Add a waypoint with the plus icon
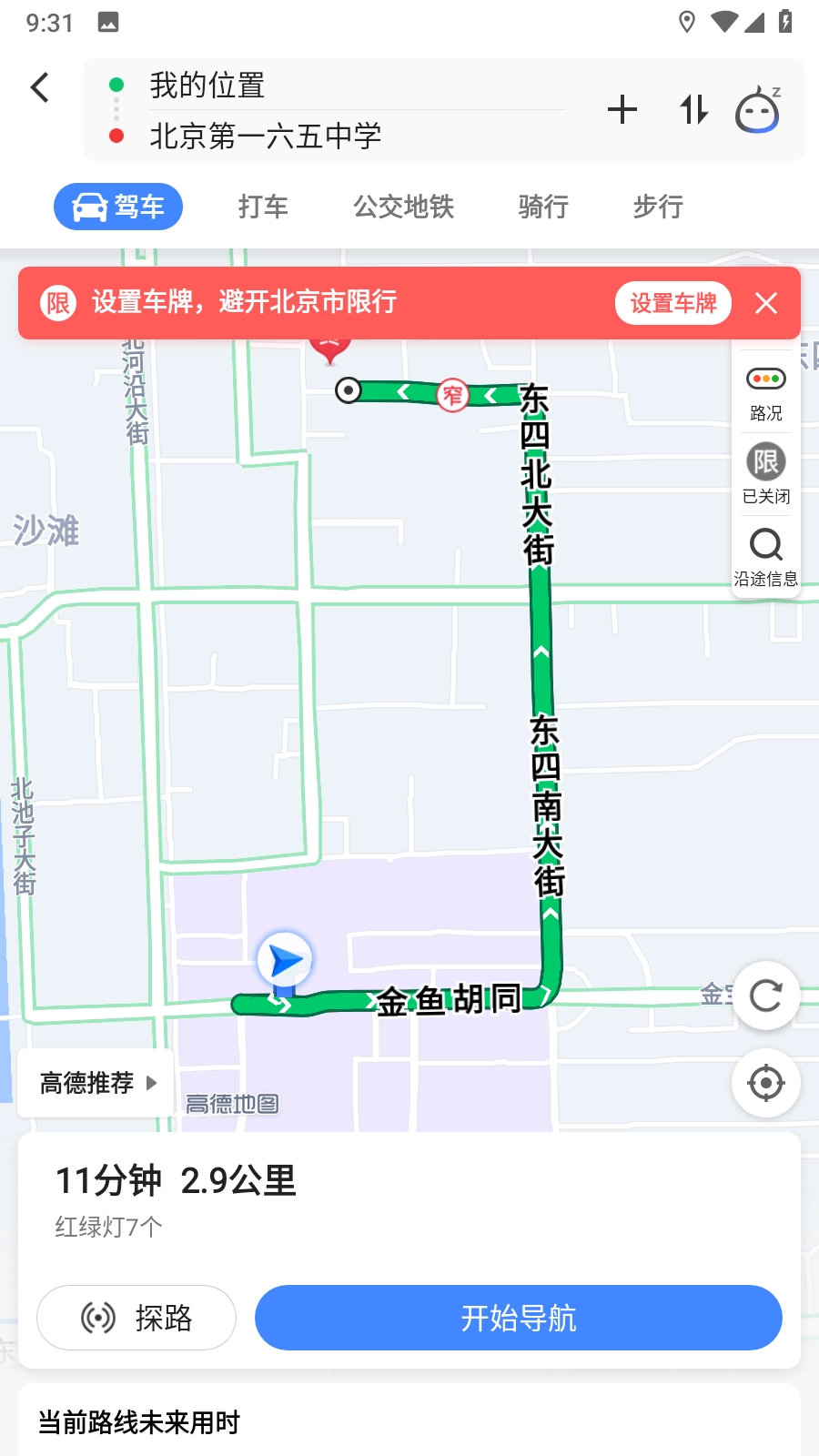This screenshot has width=819, height=1456. (622, 110)
